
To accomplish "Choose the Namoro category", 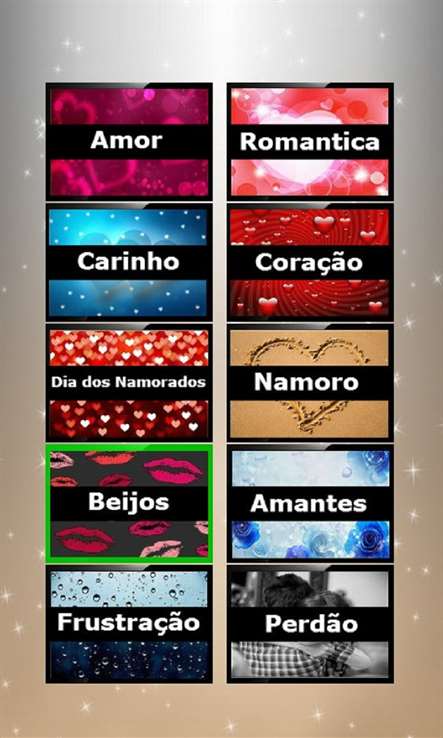I will point(310,383).
